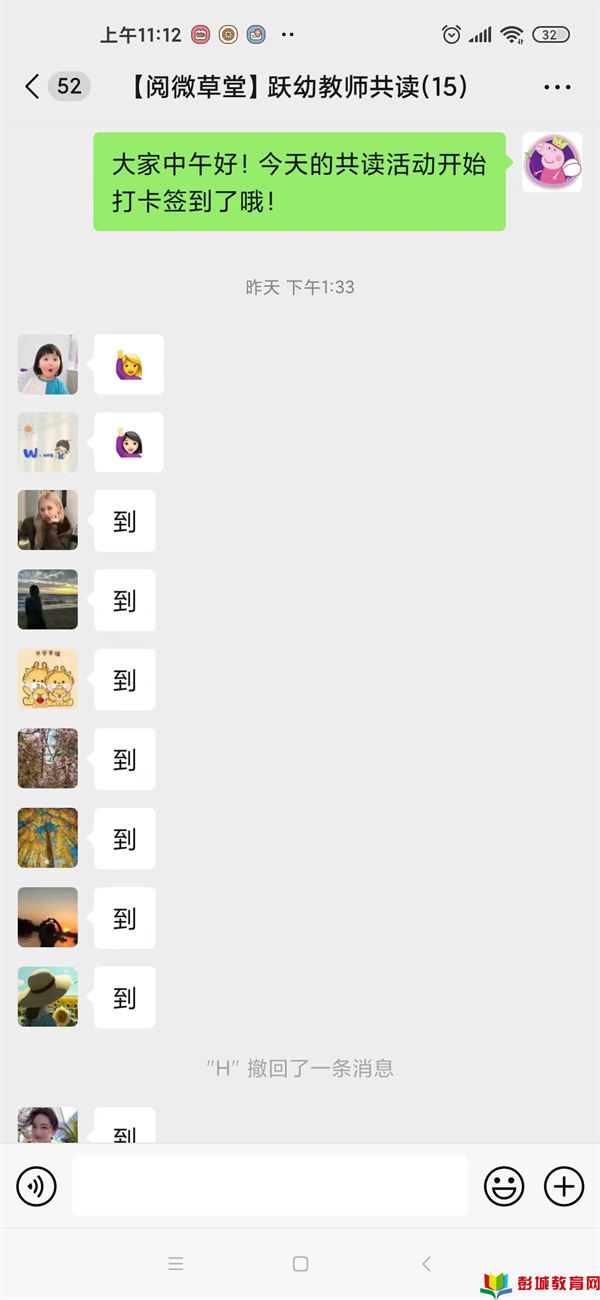The height and width of the screenshot is (1300, 600).
Task: View profile of the sunflower hat avatar
Action: (x=48, y=997)
